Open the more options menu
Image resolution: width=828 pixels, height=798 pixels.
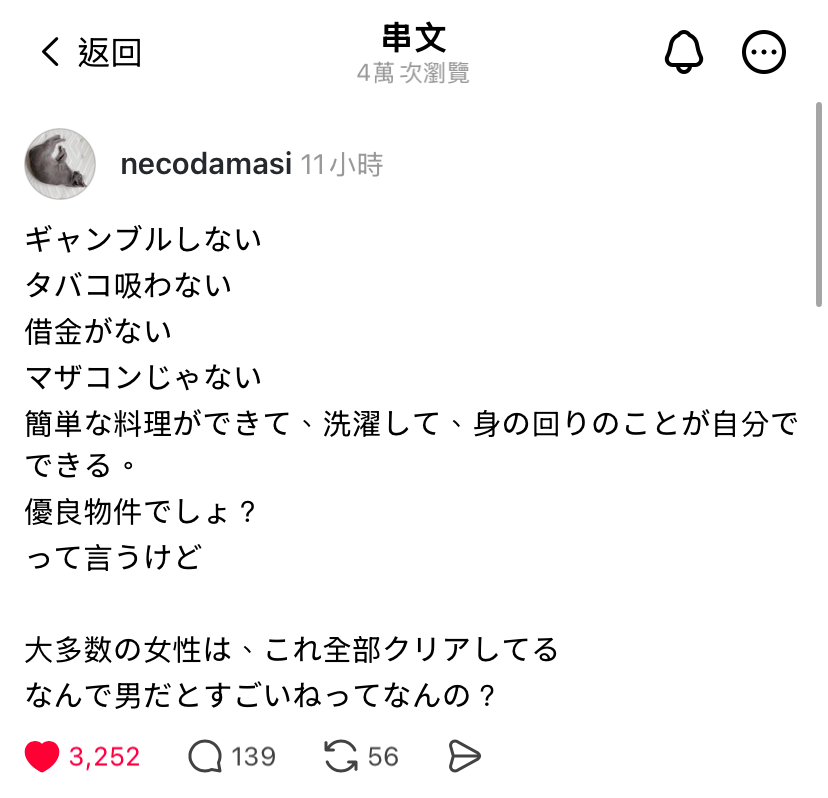tap(764, 52)
